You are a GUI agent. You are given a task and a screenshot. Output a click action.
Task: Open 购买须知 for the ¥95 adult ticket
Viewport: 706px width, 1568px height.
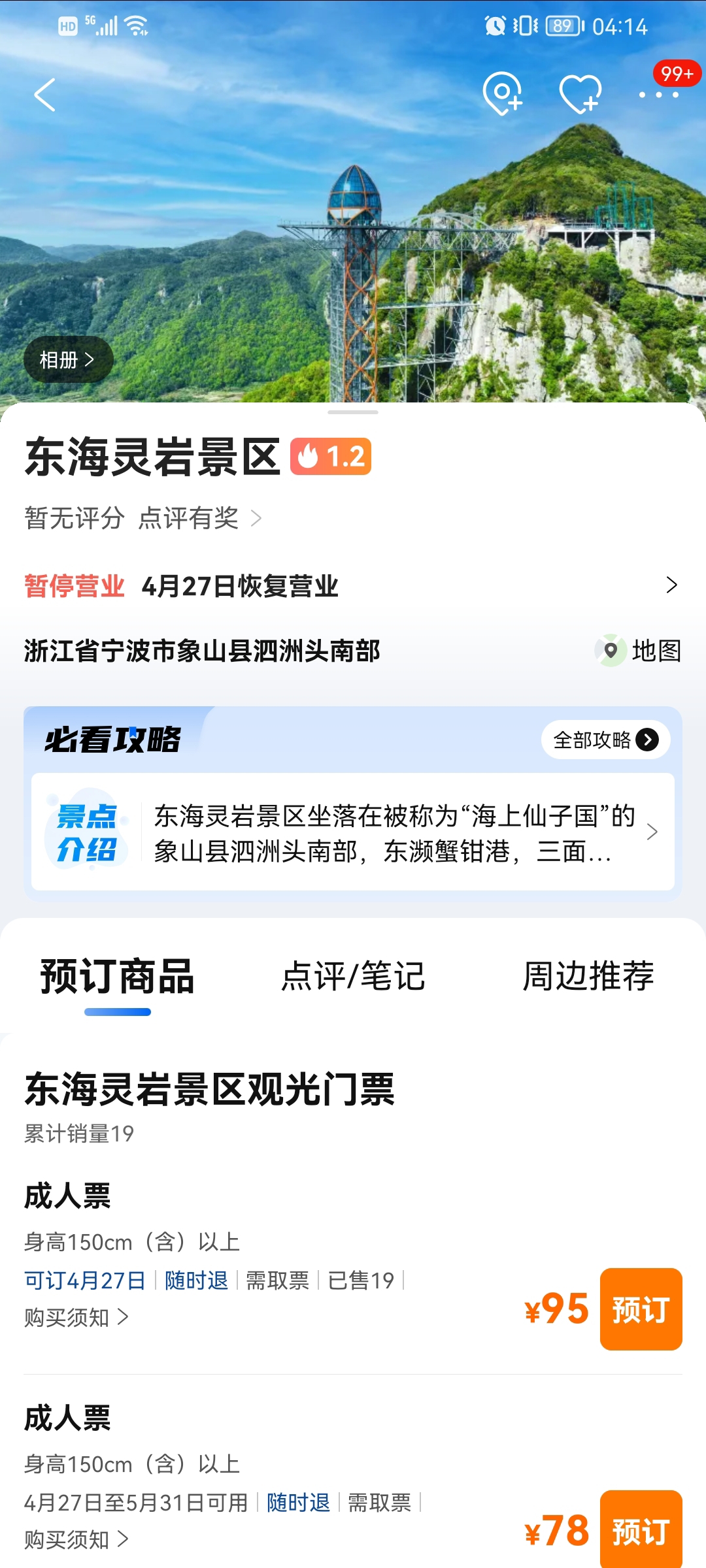(76, 1317)
